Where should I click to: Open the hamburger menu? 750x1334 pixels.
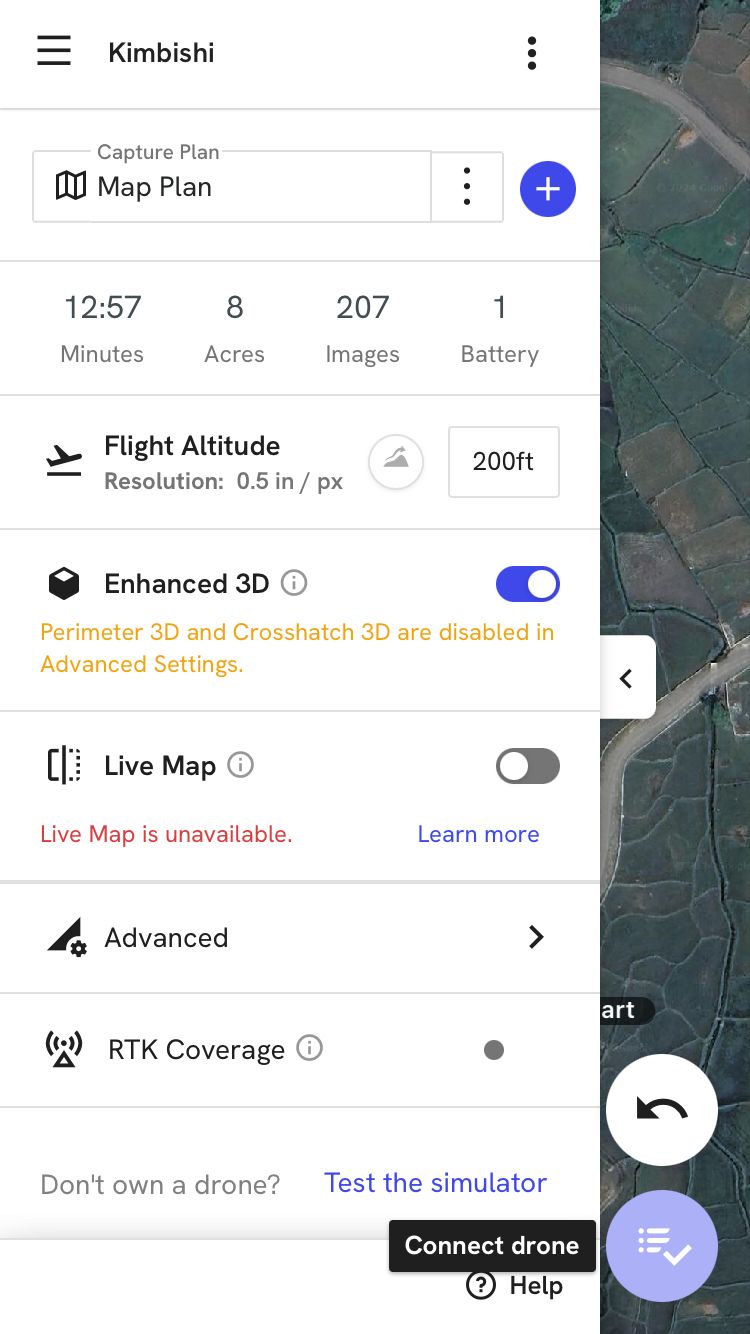coord(54,52)
